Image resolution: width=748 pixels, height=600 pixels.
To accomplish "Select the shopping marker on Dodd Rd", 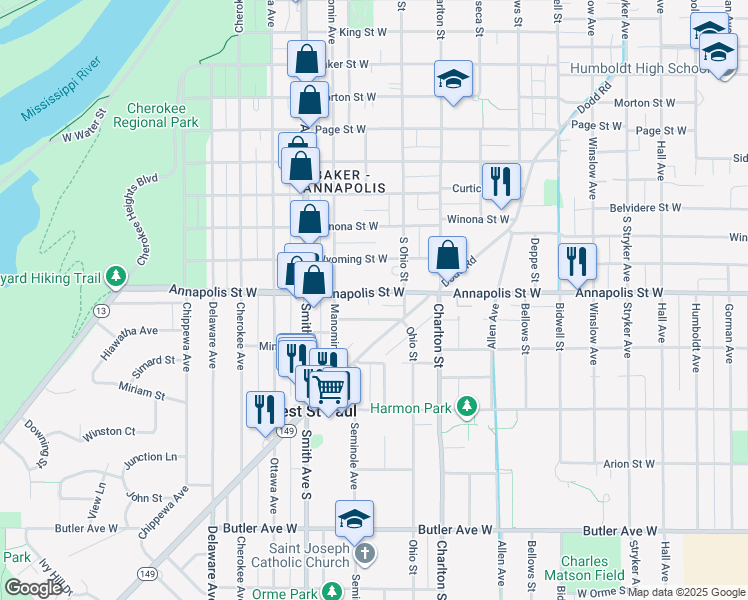I will pyautogui.click(x=448, y=254).
